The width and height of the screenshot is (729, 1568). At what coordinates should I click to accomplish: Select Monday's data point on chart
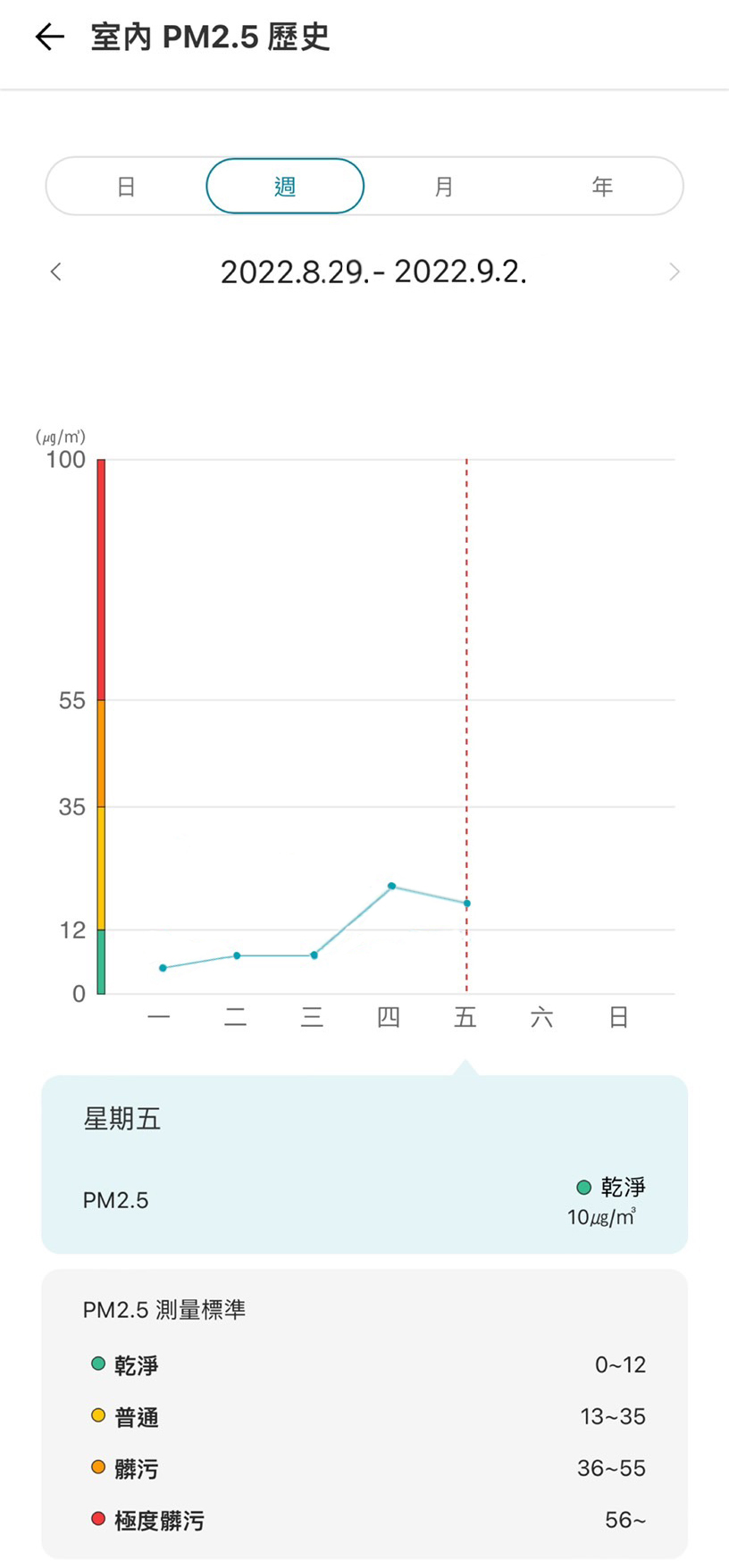click(x=163, y=968)
